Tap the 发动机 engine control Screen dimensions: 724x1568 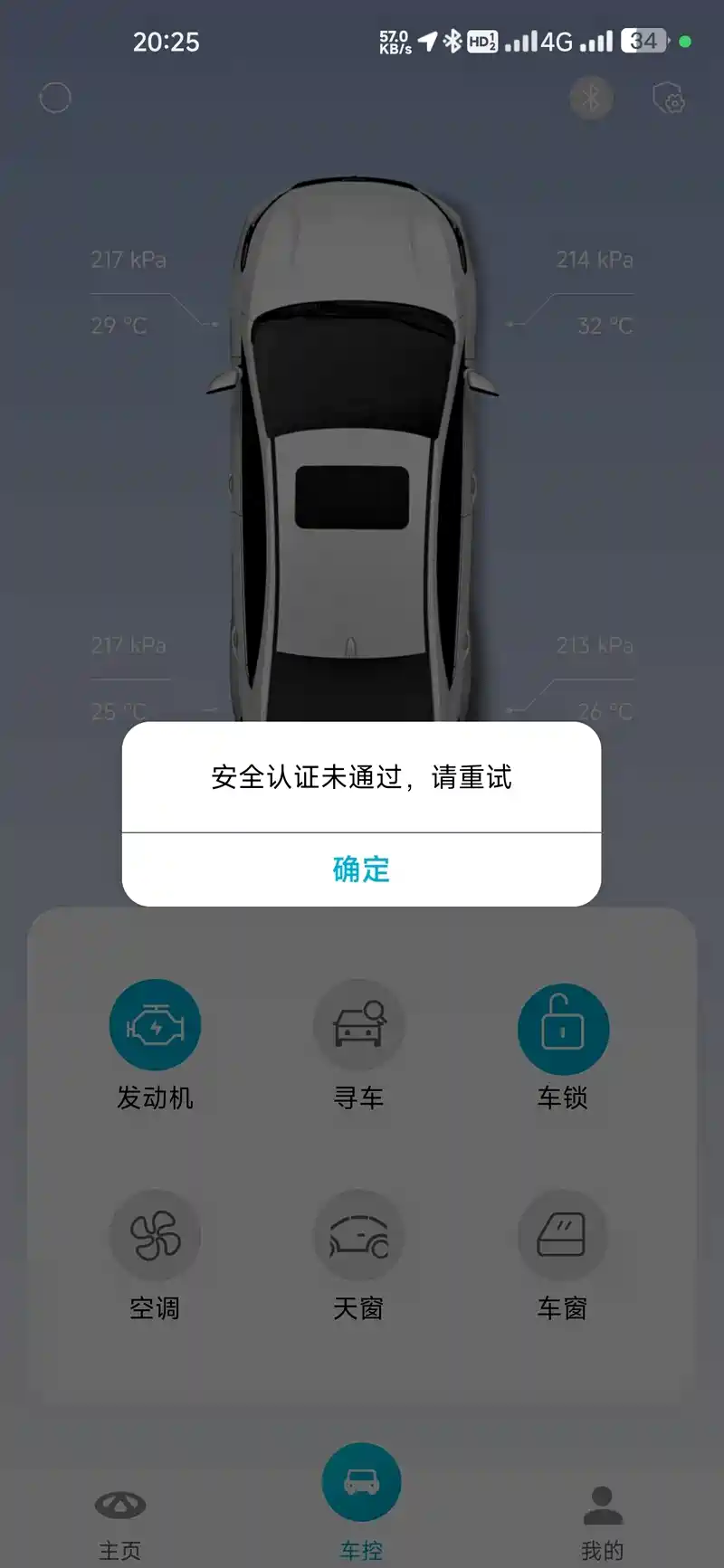pos(155,1026)
